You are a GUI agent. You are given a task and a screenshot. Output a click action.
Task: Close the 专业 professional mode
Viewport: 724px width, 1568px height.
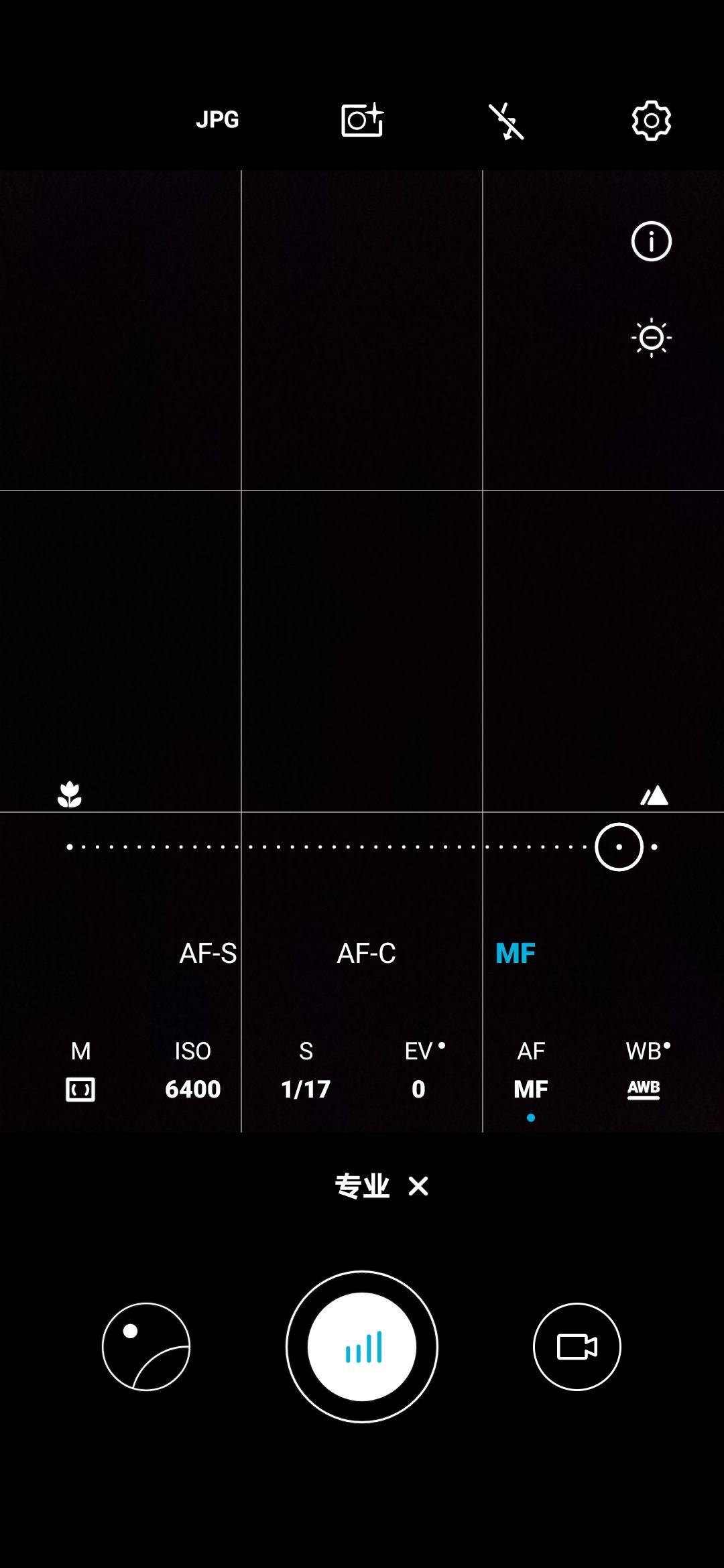tap(418, 1186)
